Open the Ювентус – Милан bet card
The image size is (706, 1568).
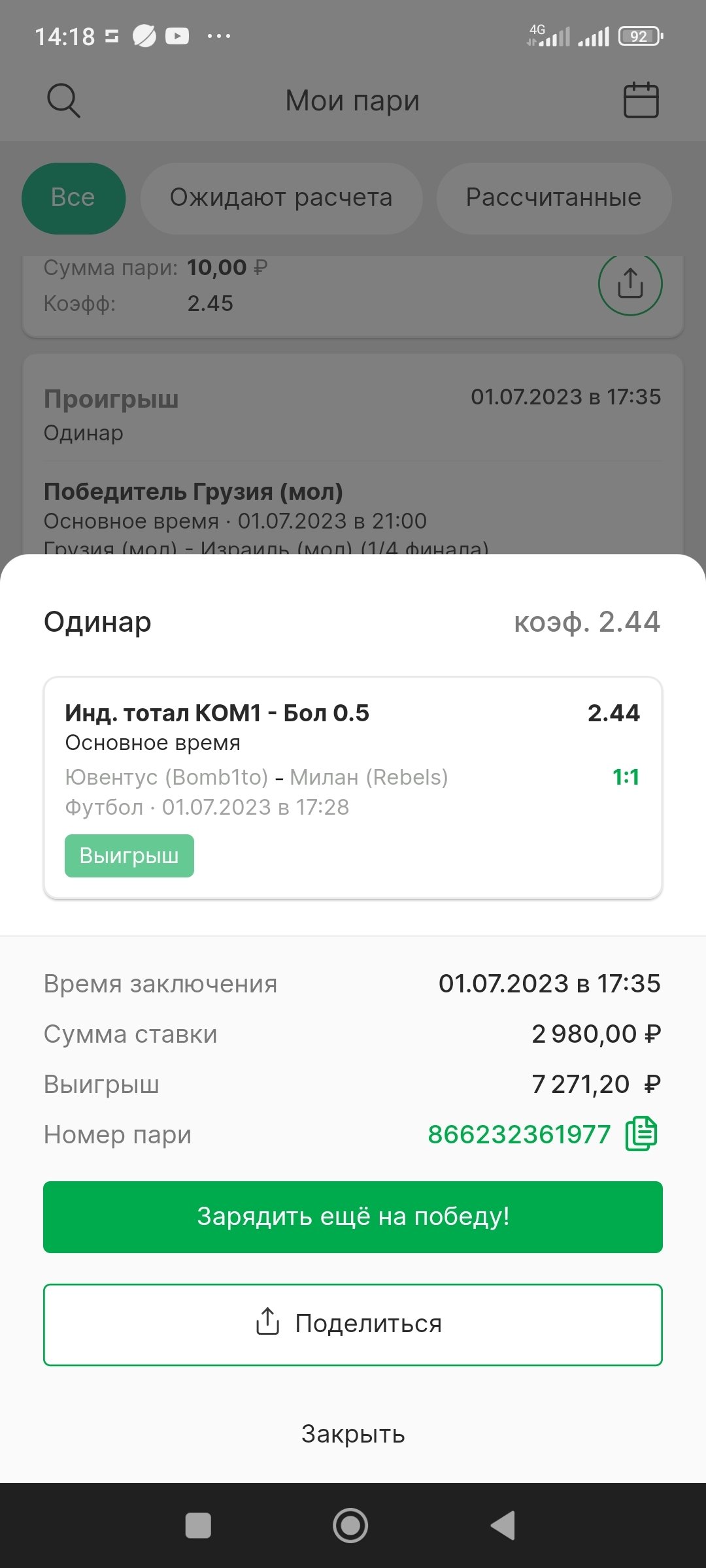pyautogui.click(x=353, y=787)
